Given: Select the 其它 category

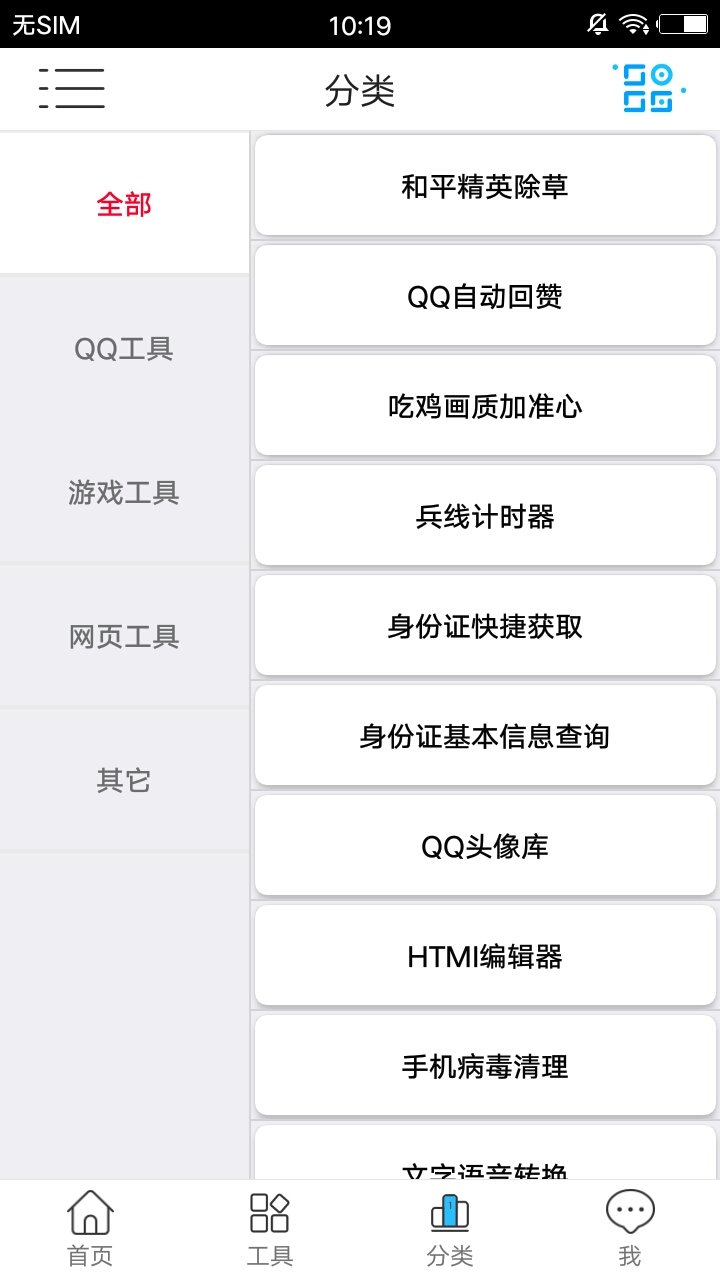Looking at the screenshot, I should [124, 781].
